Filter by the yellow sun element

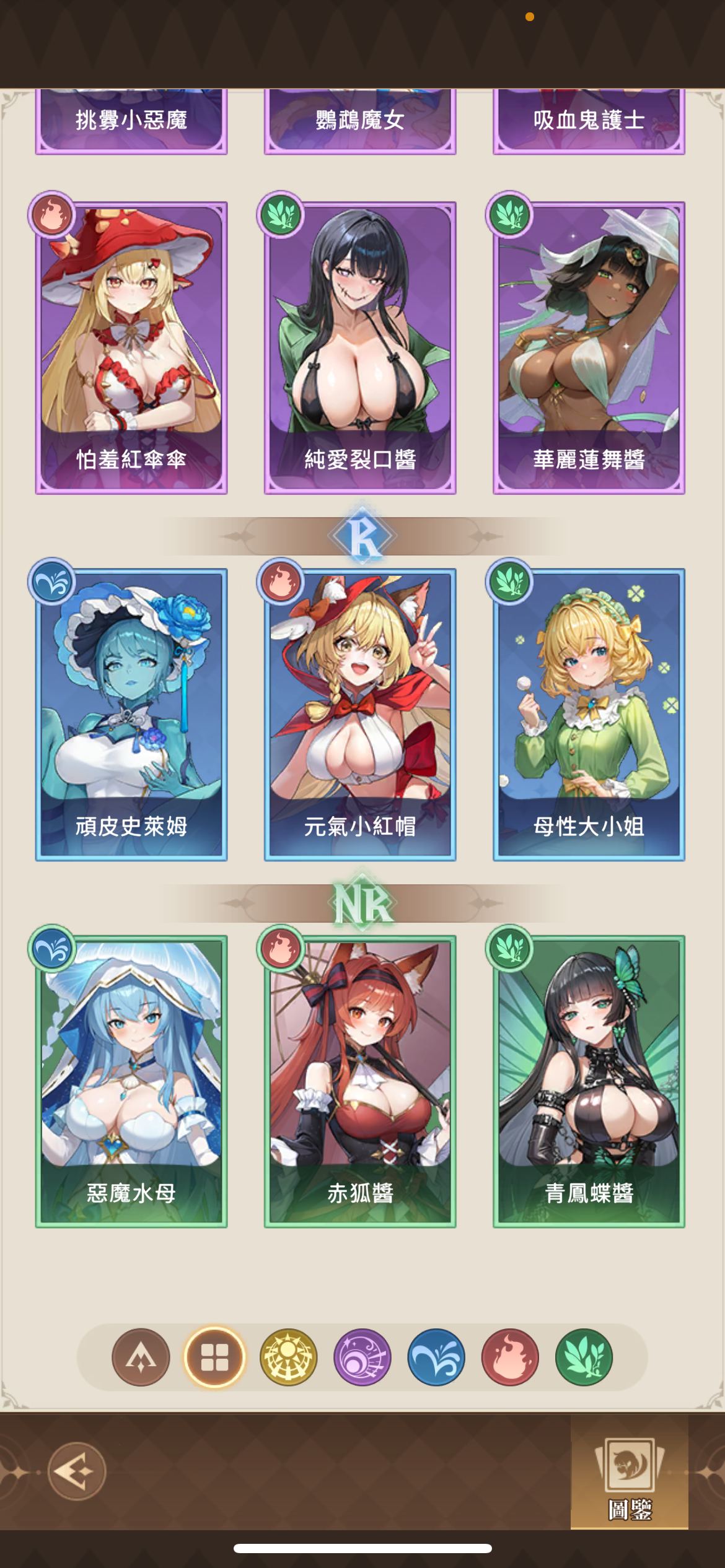tap(288, 1357)
